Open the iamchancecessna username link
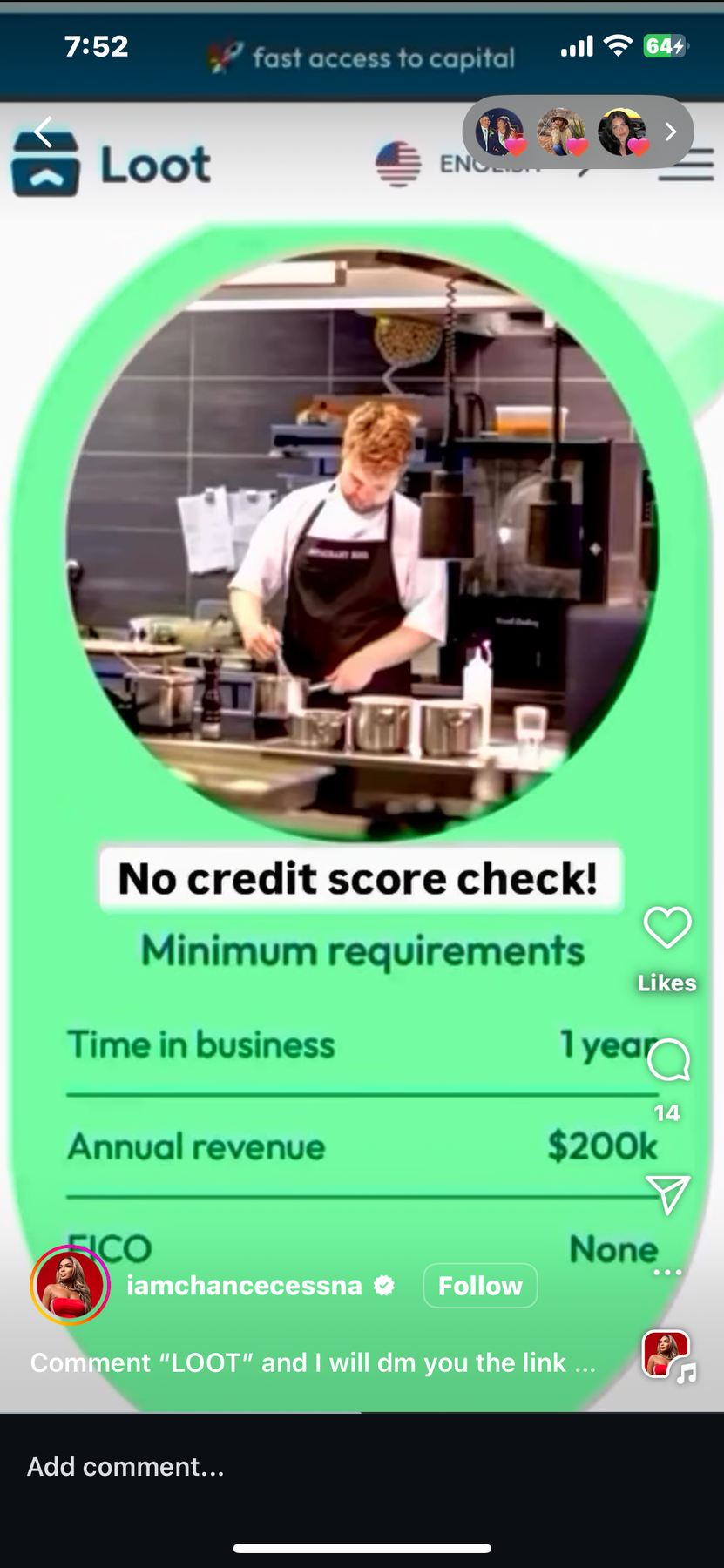 [244, 1286]
